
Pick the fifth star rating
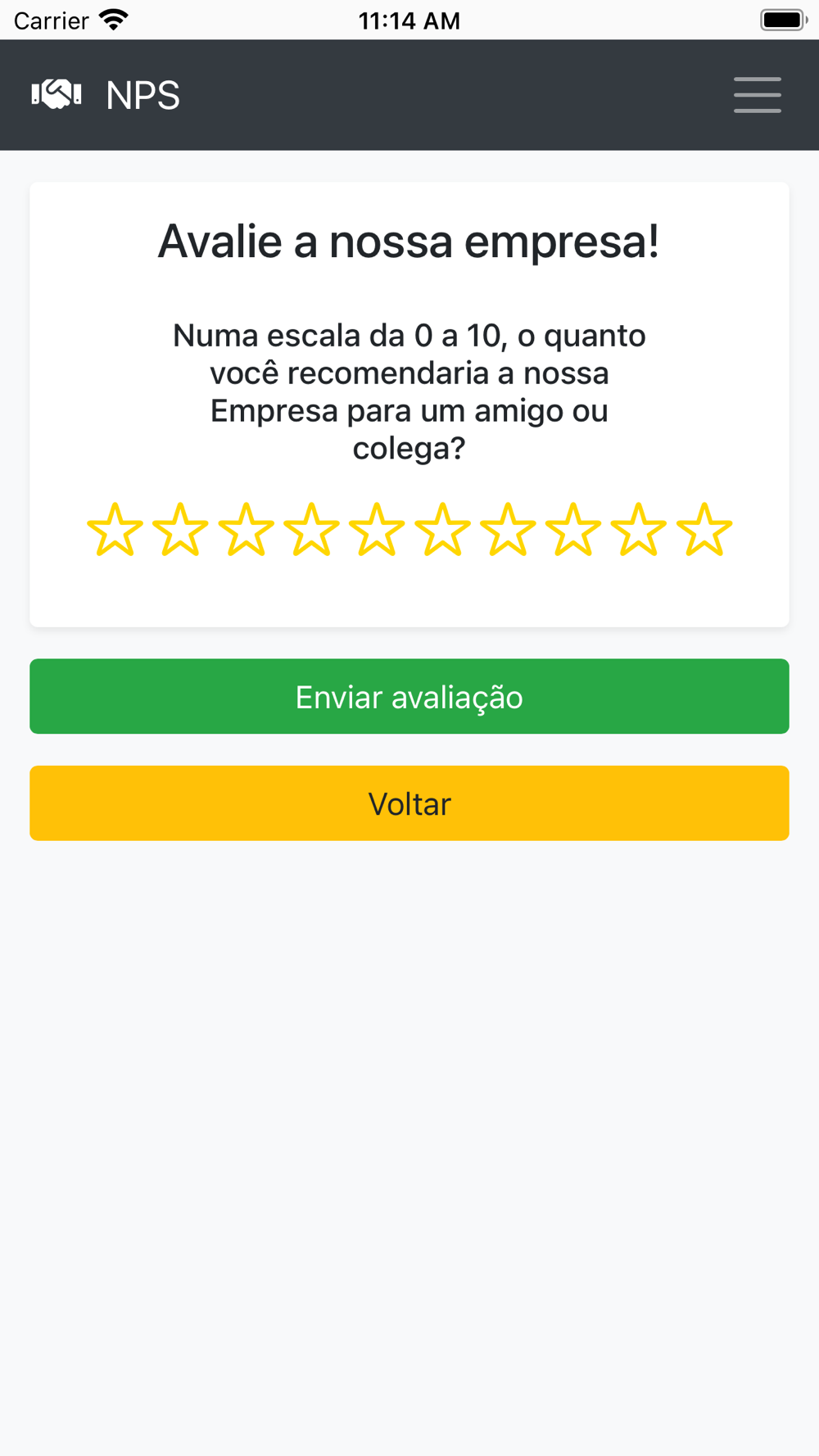pos(377,531)
